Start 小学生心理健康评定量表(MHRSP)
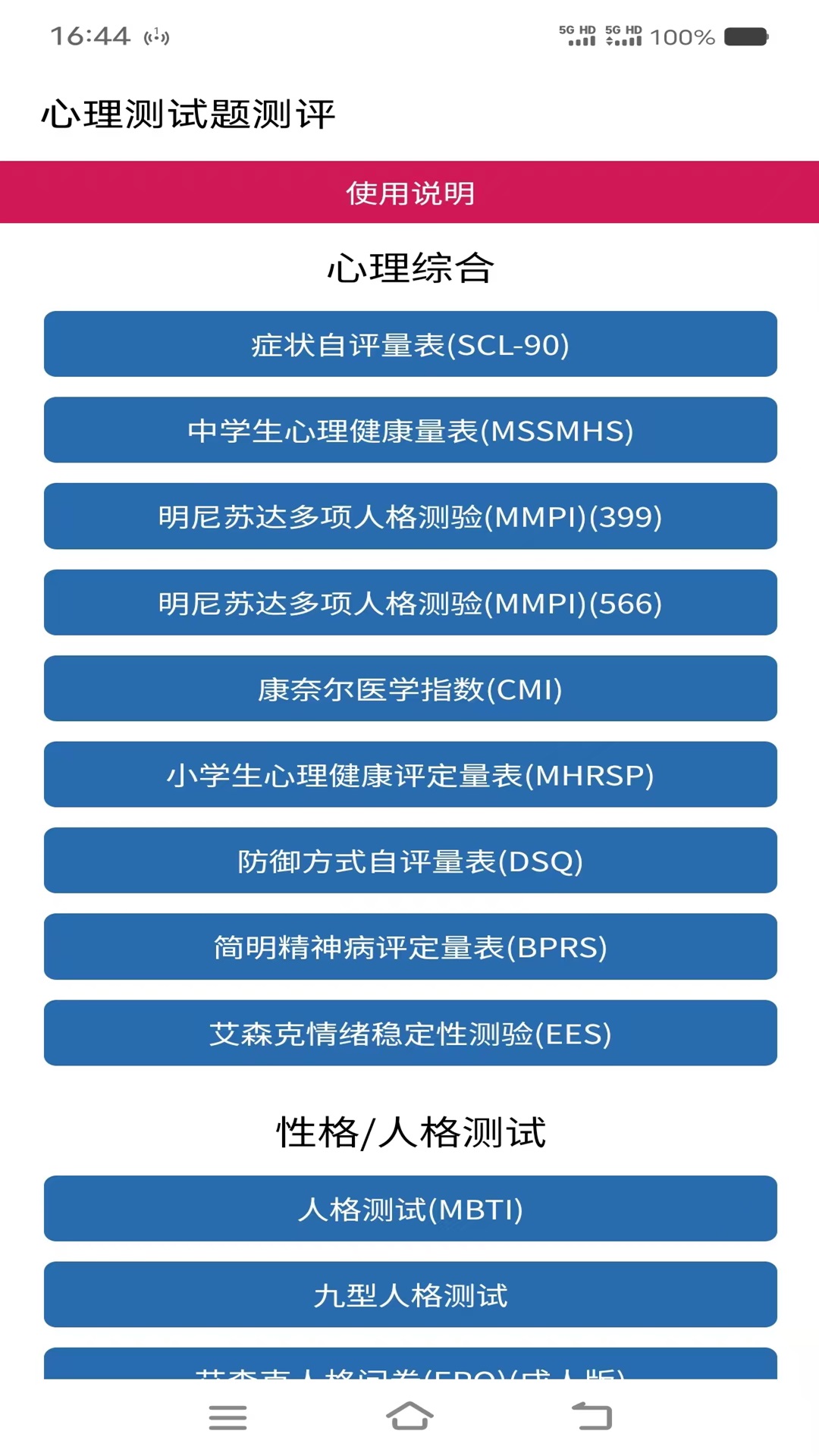 [x=409, y=775]
